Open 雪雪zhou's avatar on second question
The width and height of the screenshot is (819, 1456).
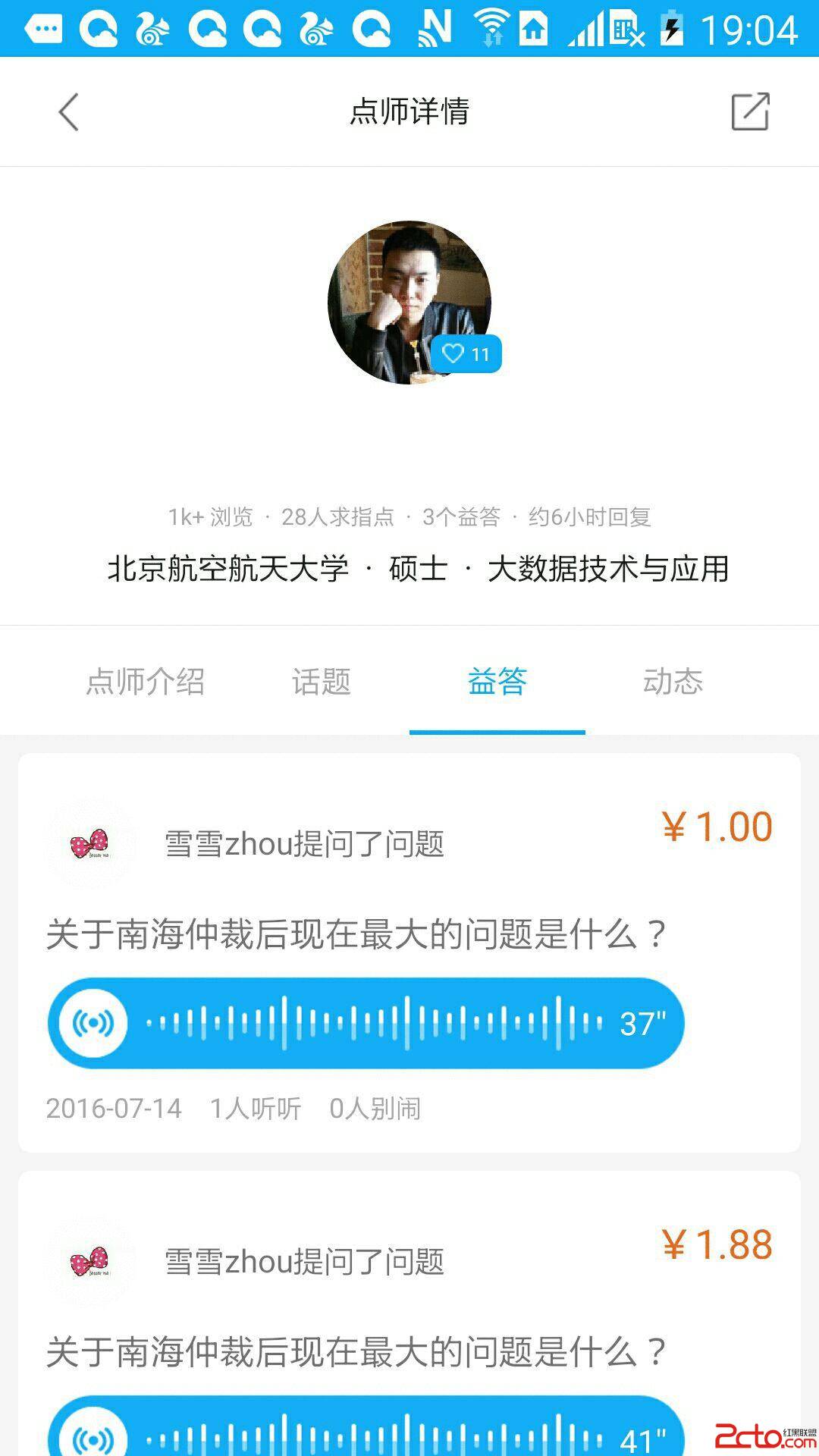91,1260
